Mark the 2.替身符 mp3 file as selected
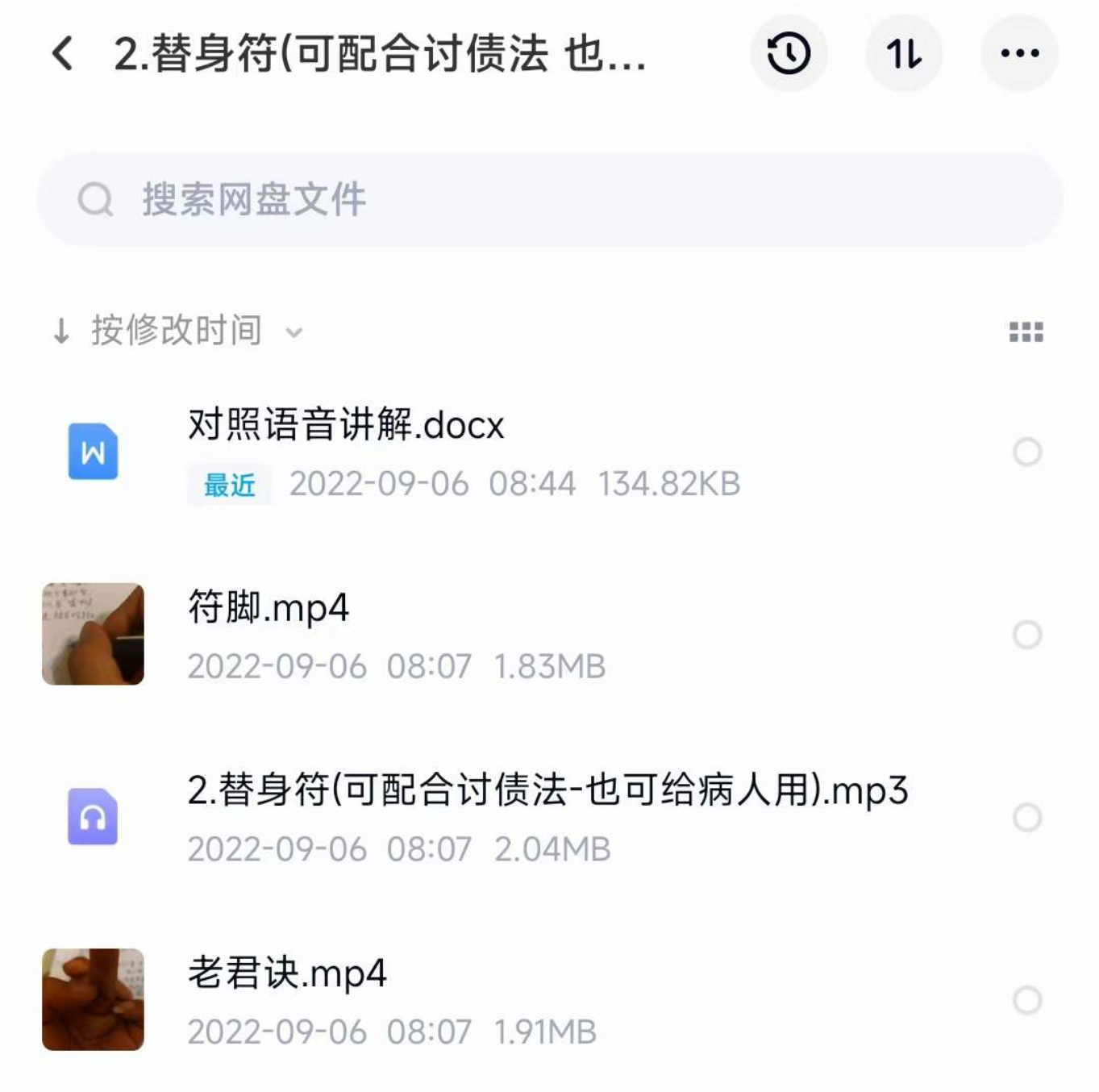The width and height of the screenshot is (1099, 1092). click(x=1026, y=817)
